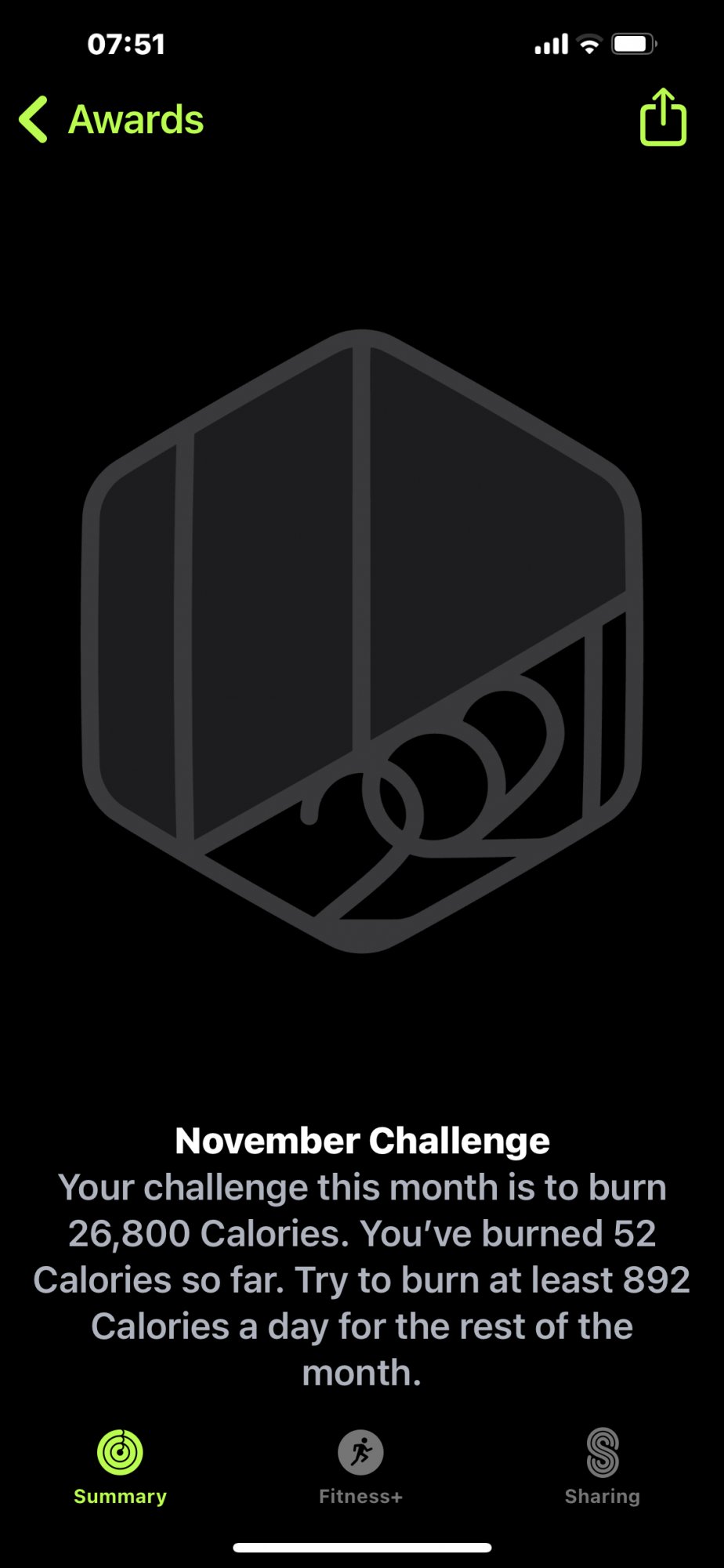
Task: Open the Fitness+ tab
Action: click(x=360, y=1467)
